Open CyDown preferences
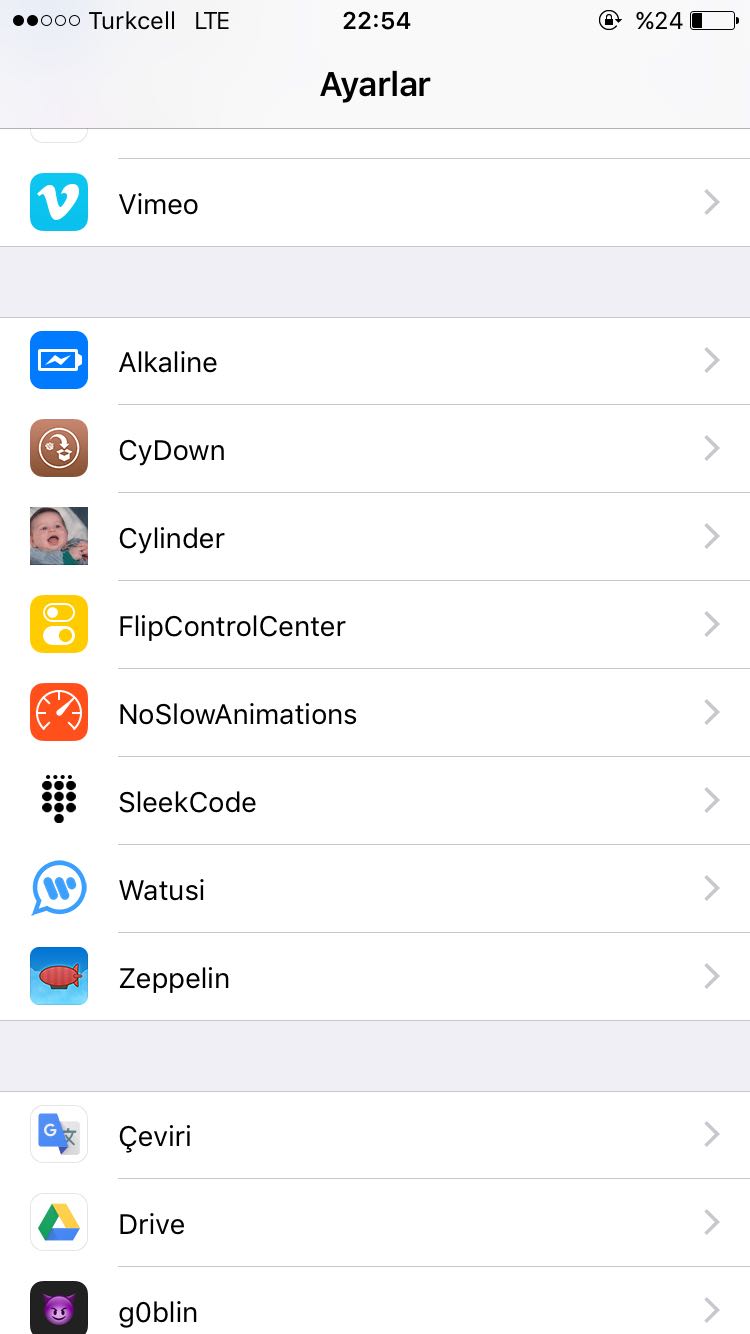 375,449
